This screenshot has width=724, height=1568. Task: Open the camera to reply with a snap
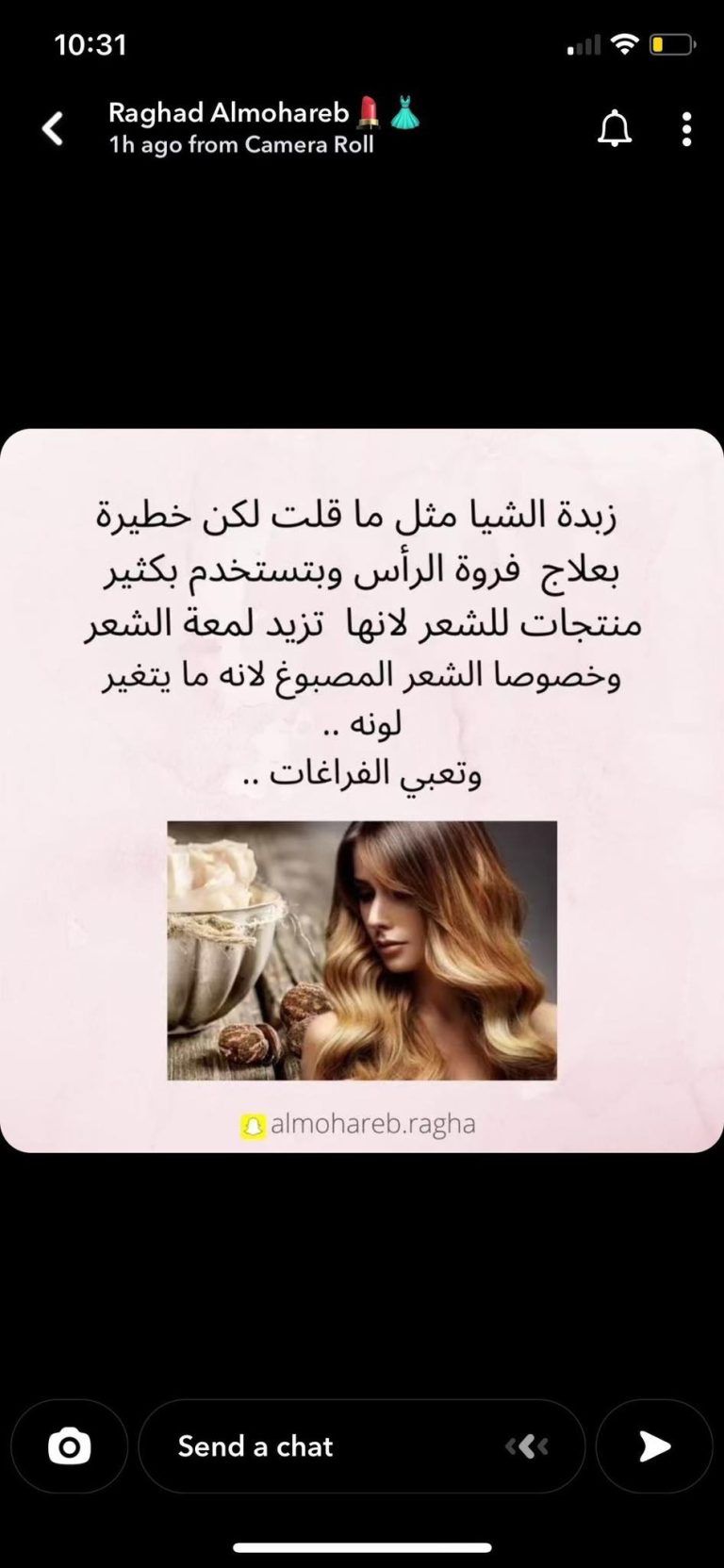click(x=70, y=1445)
